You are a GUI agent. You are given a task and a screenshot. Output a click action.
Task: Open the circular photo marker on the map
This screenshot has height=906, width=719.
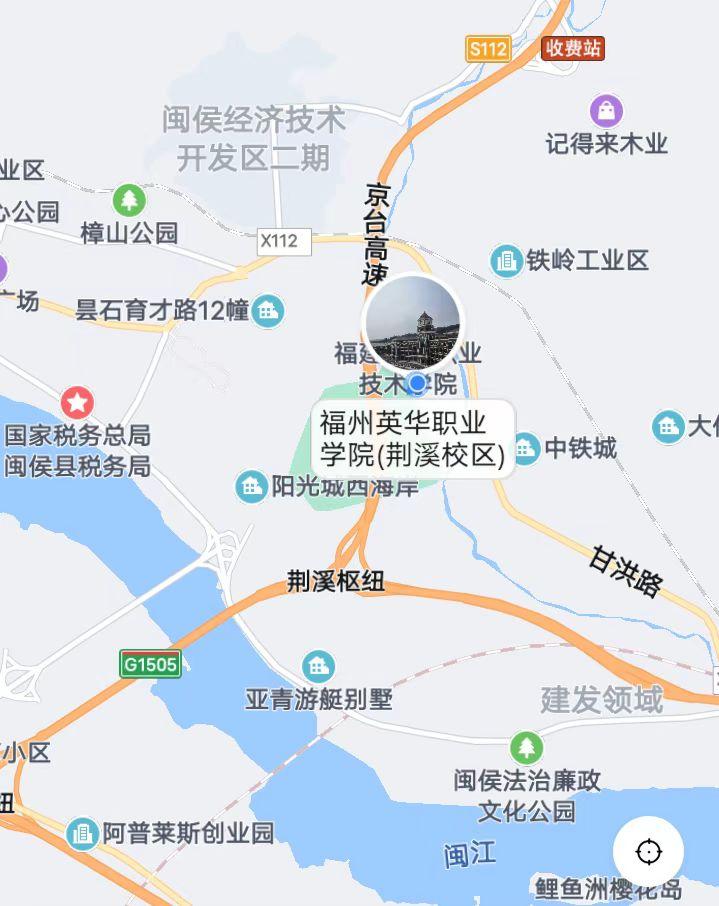coord(413,324)
